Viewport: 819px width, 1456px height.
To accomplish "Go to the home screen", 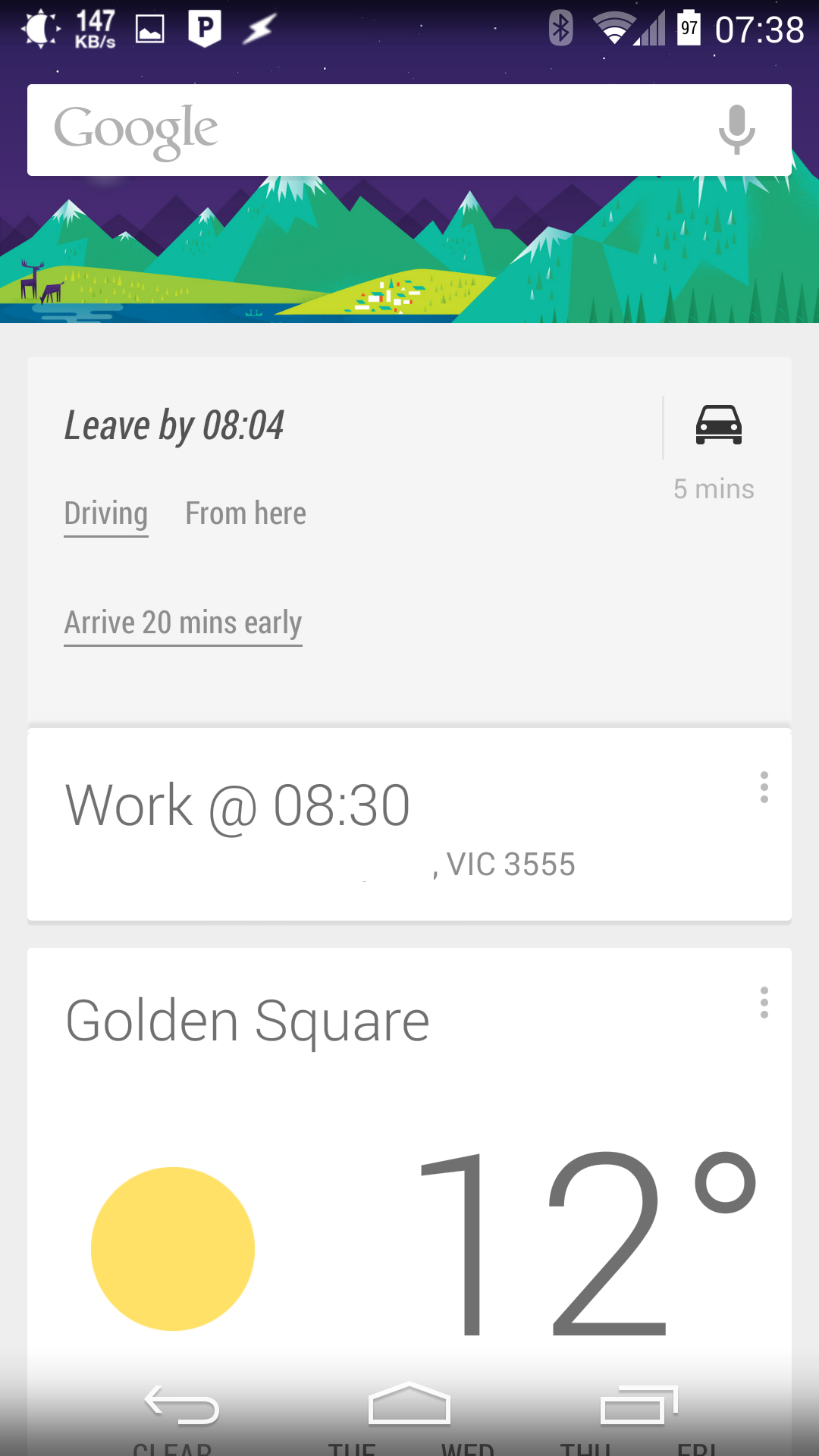I will click(x=409, y=1404).
